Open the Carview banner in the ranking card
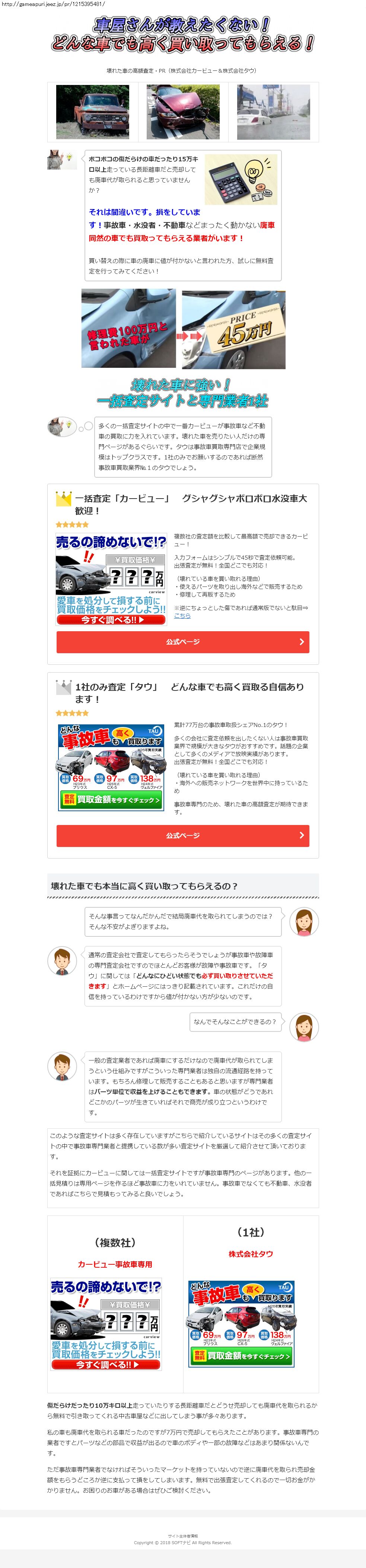366x1568 pixels. pyautogui.click(x=111, y=579)
